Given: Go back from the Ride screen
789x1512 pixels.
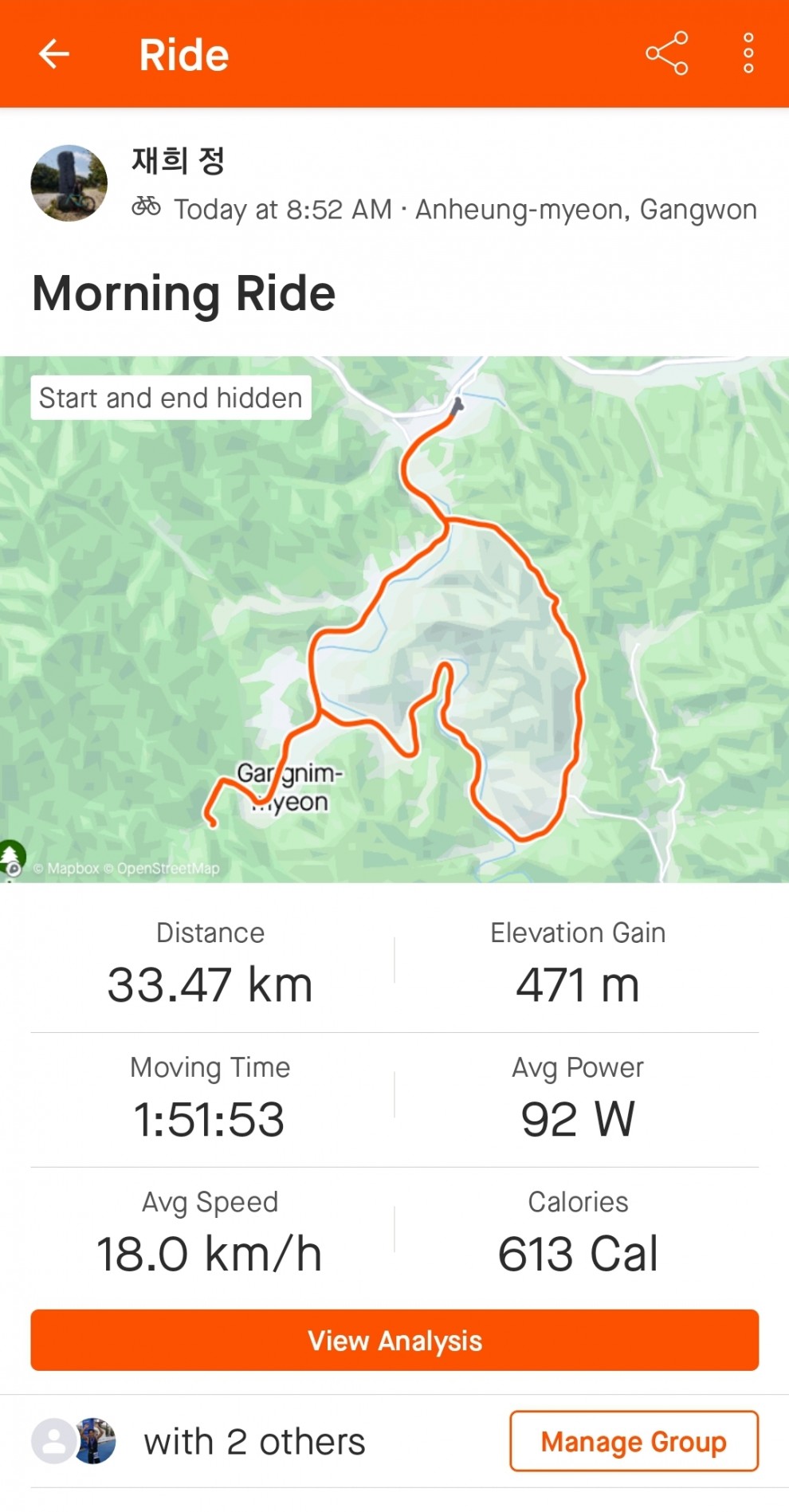Looking at the screenshot, I should tap(54, 54).
